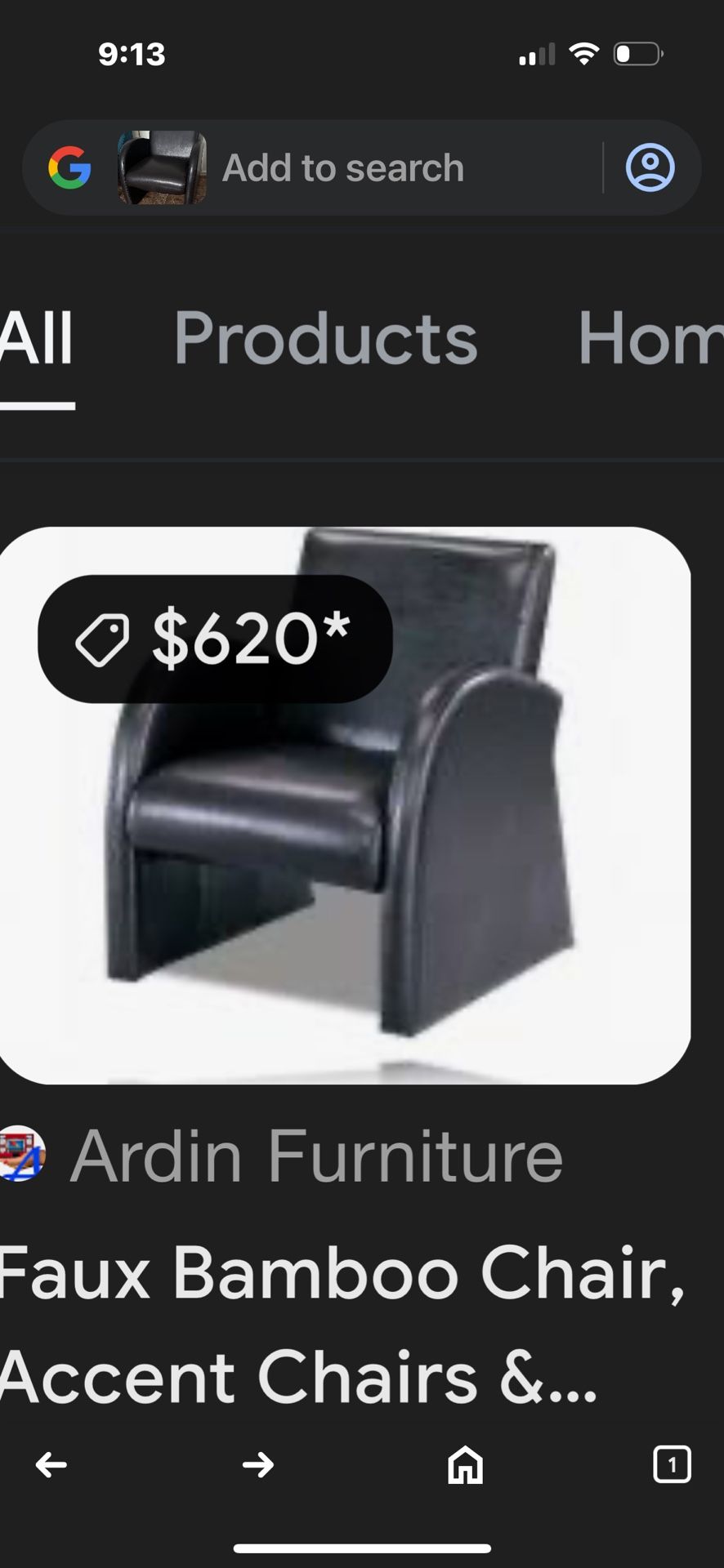Open the Google account profile icon
The width and height of the screenshot is (724, 1568).
pyautogui.click(x=650, y=168)
